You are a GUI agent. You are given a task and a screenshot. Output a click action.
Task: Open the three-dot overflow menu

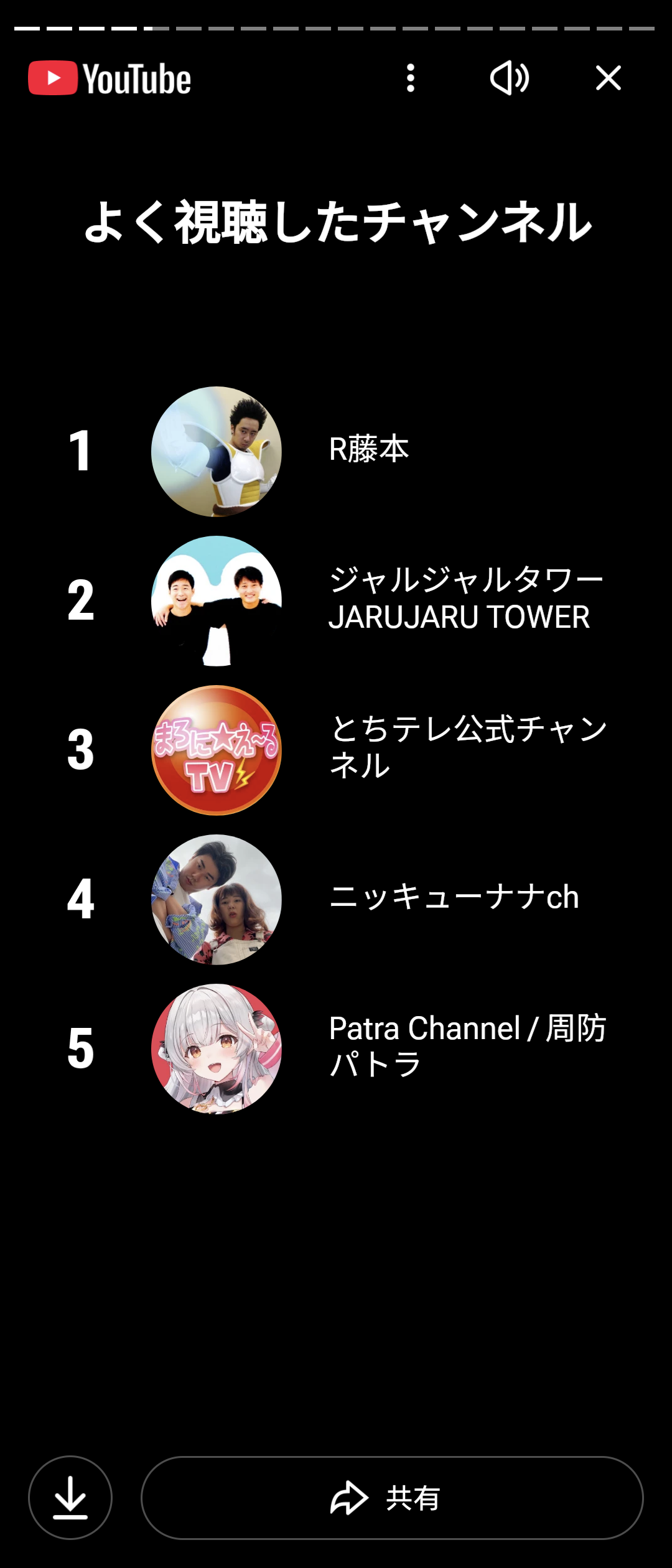[410, 78]
